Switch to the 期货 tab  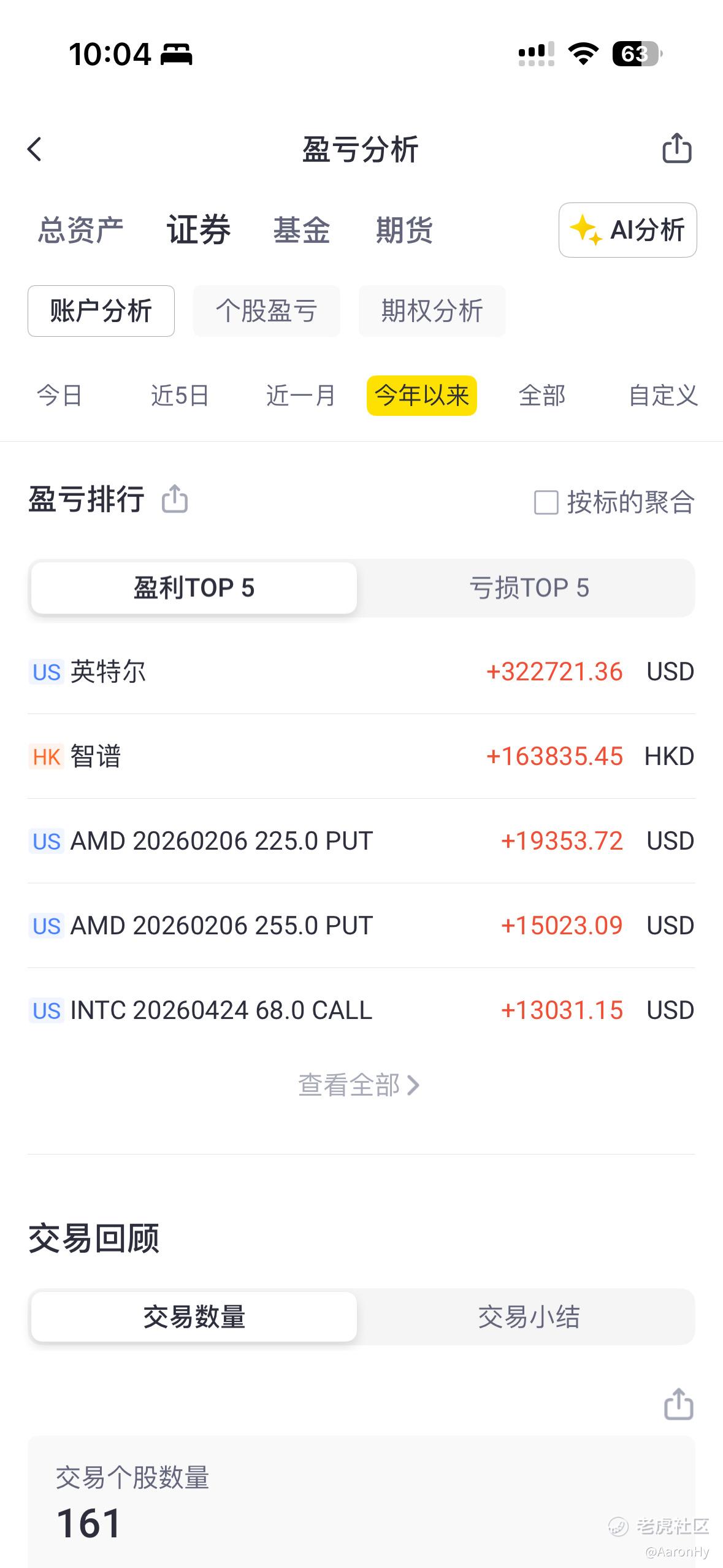(404, 231)
